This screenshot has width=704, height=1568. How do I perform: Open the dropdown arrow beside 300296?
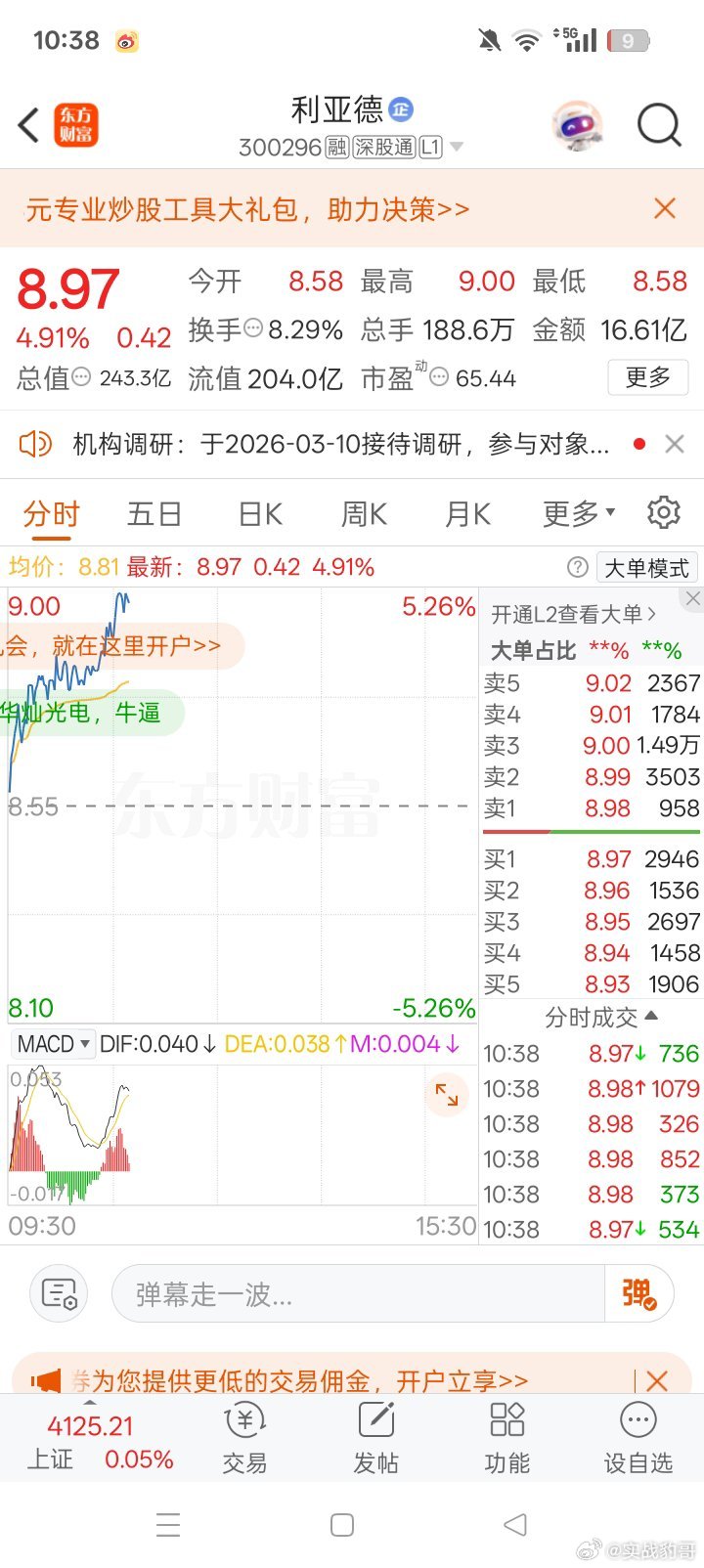455,147
